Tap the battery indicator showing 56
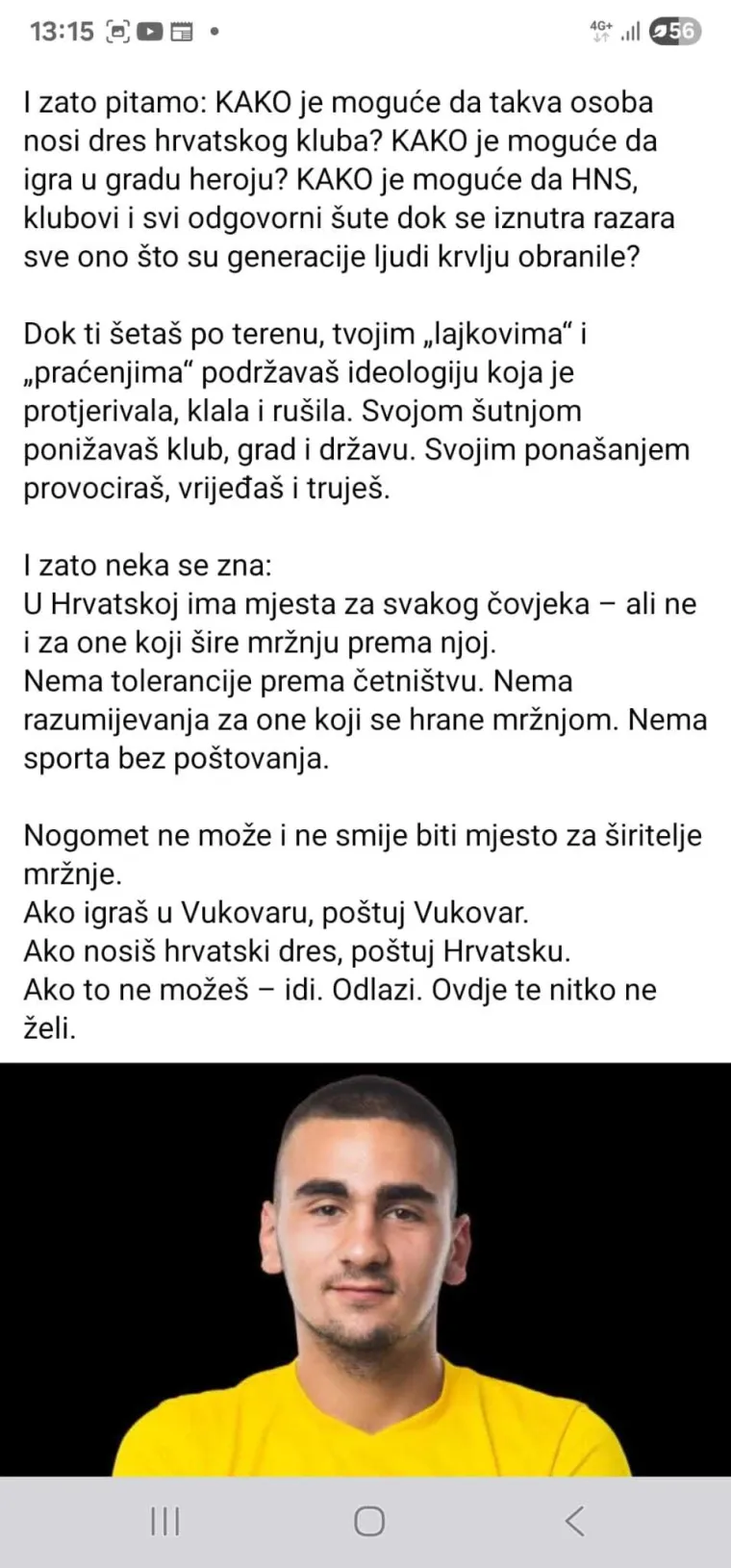The image size is (731, 1568). (673, 30)
